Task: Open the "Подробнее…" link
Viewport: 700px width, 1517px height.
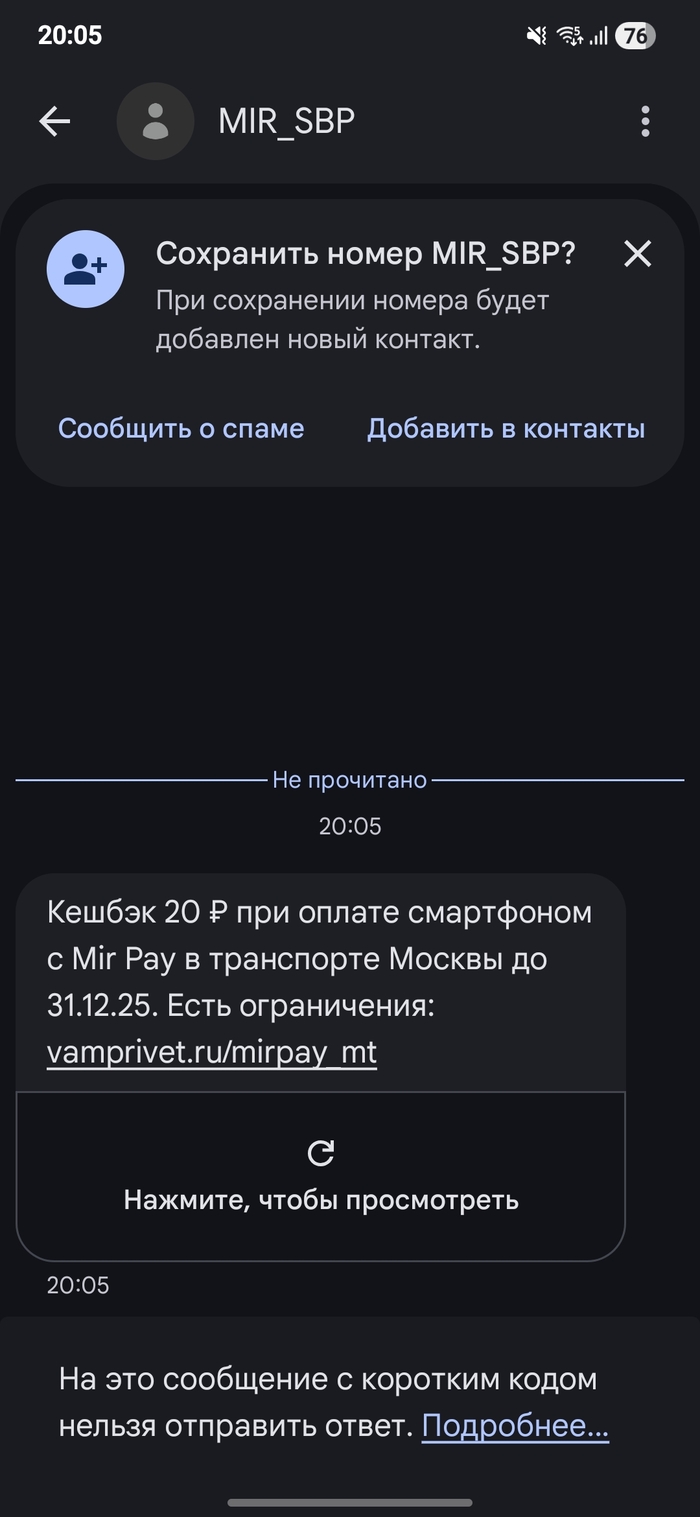Action: tap(515, 1426)
